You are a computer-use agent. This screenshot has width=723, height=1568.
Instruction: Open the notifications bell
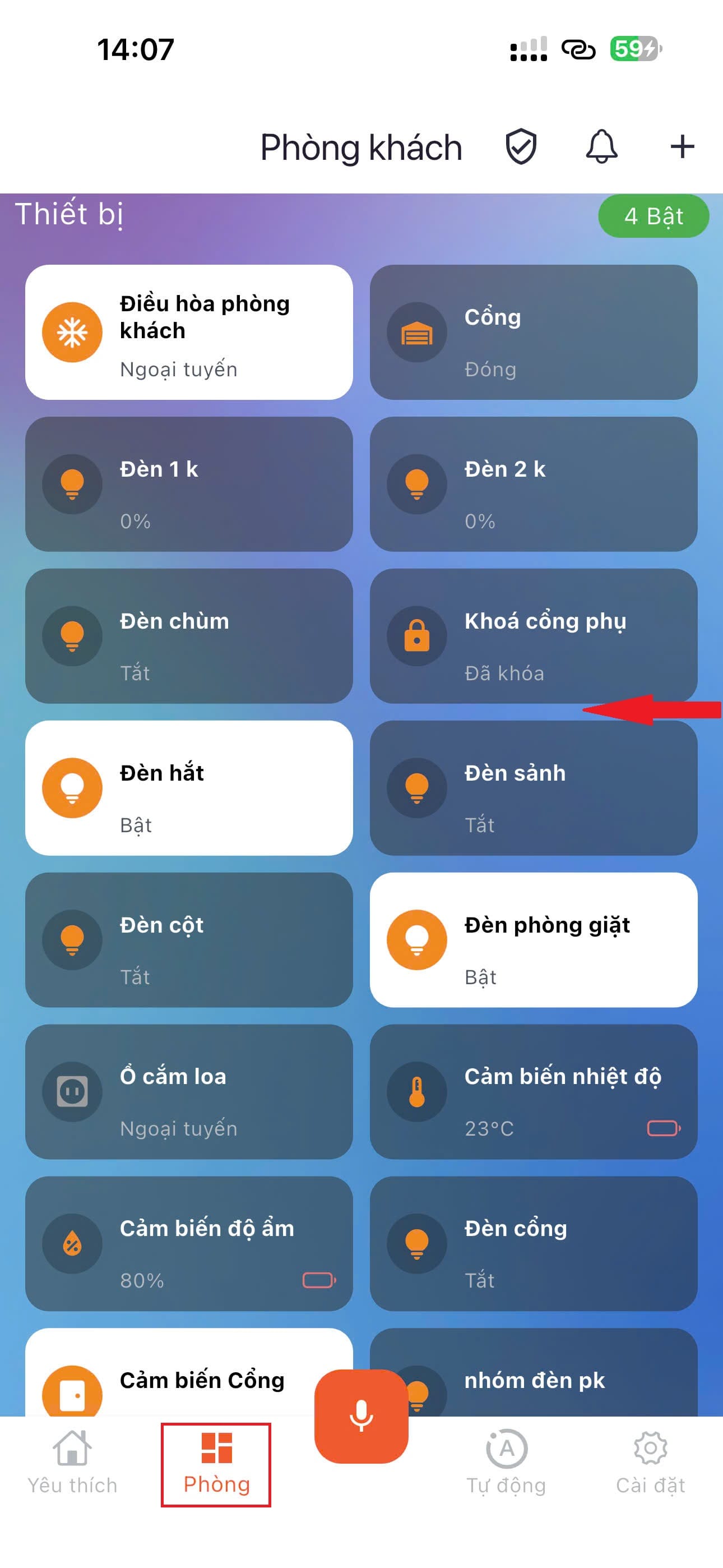(x=601, y=147)
